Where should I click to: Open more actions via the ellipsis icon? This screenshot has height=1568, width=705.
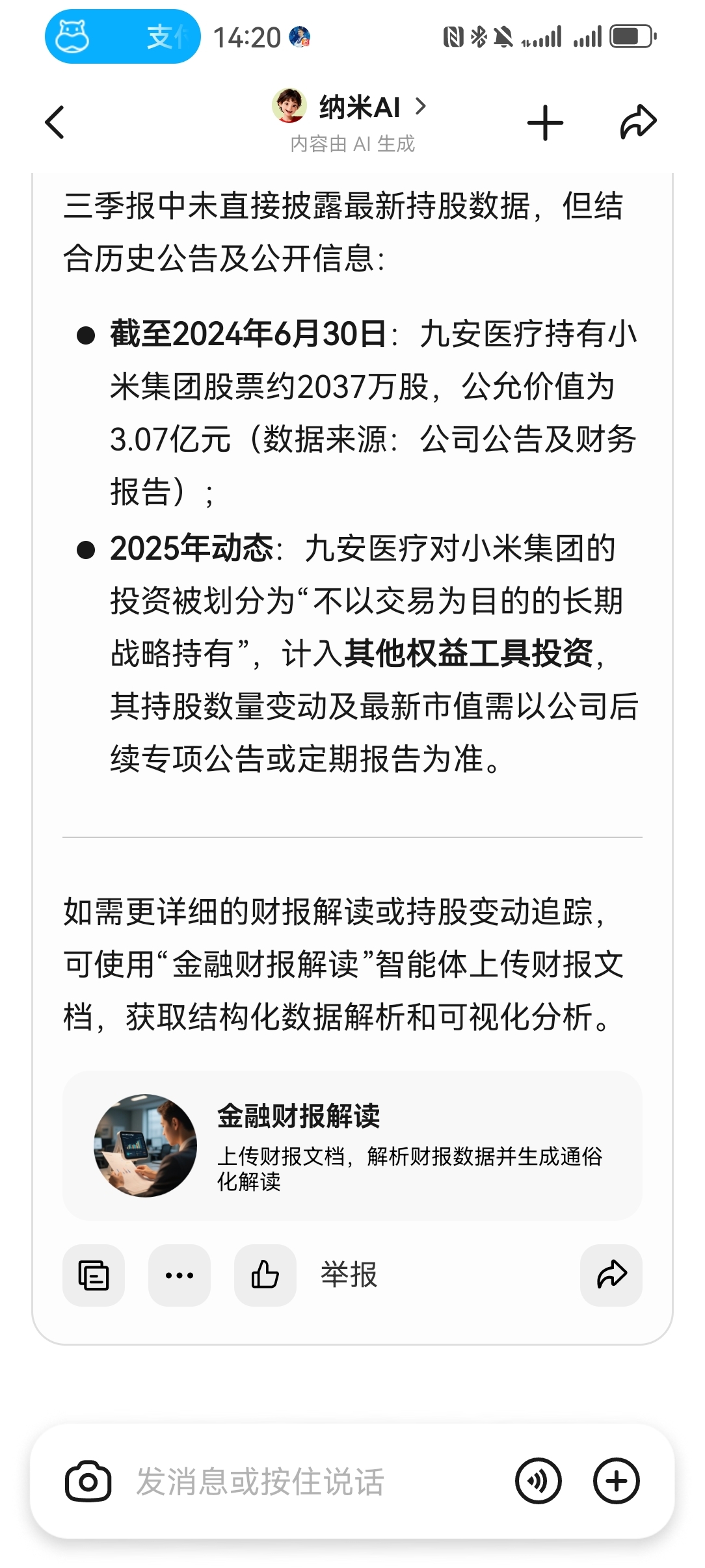179,1275
